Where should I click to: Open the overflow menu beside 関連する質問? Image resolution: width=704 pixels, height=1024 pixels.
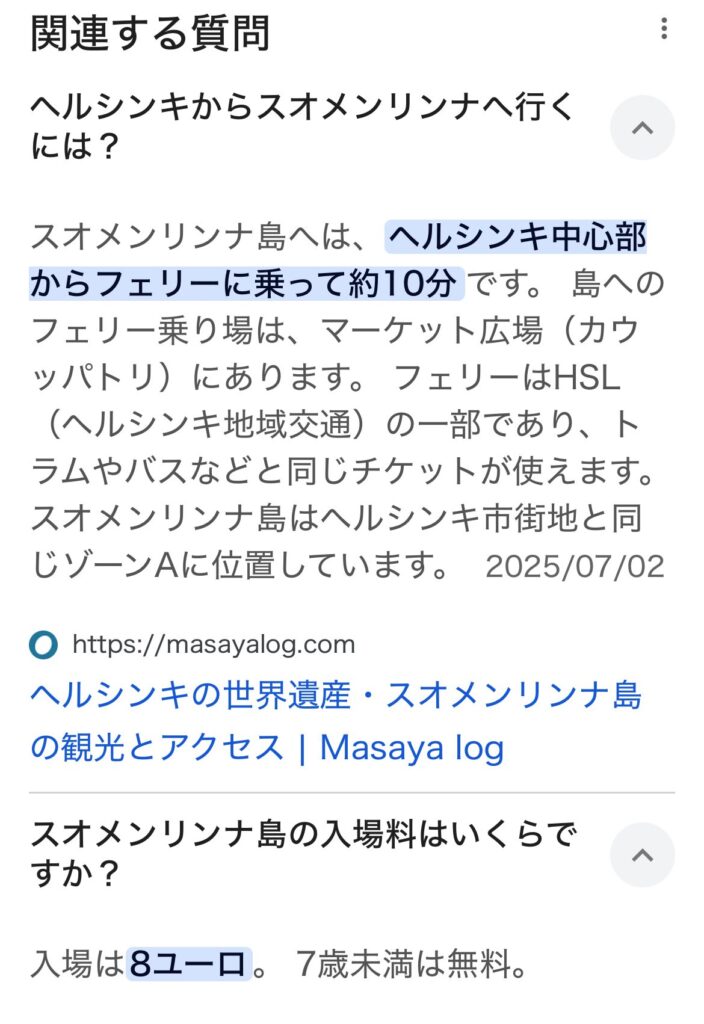pos(664,29)
